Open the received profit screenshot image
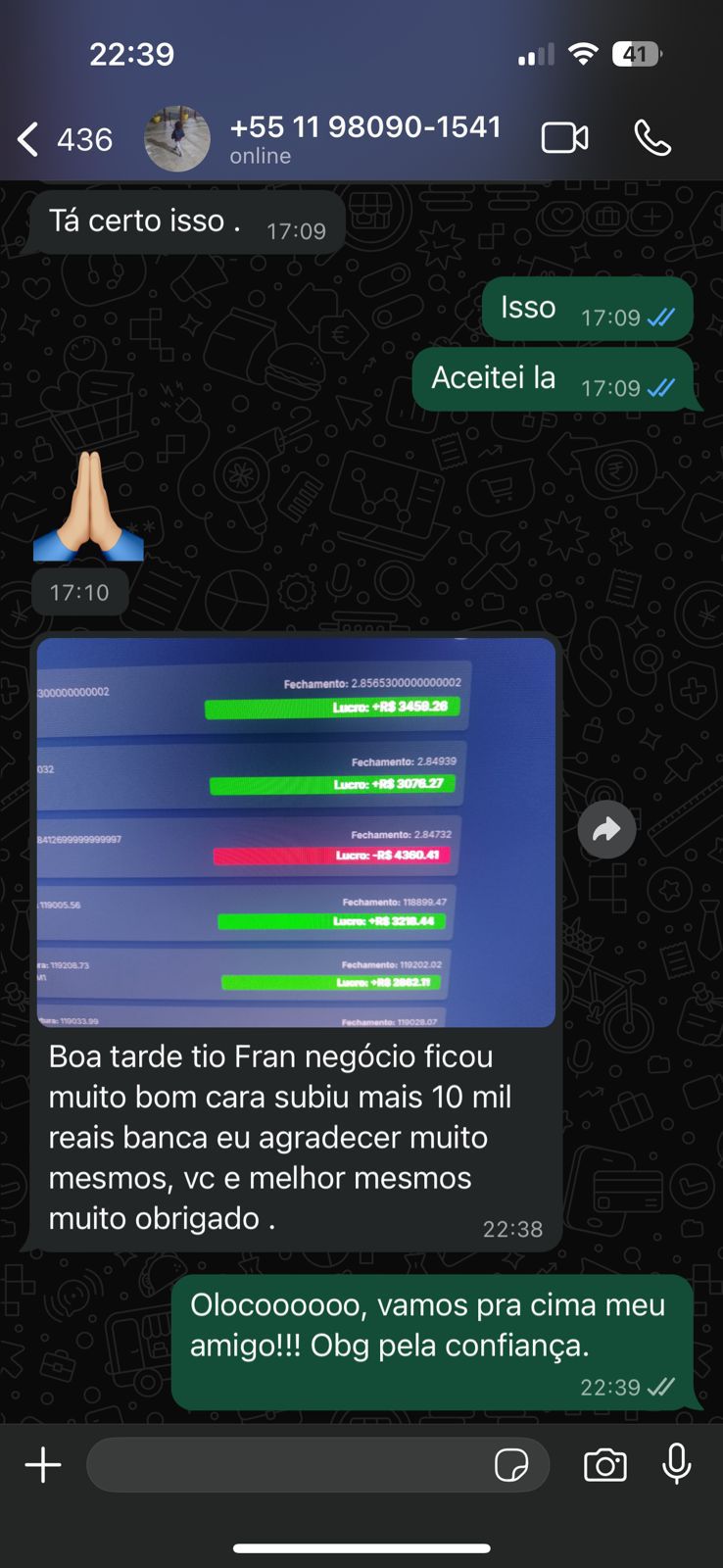The image size is (723, 1568). pos(296,832)
